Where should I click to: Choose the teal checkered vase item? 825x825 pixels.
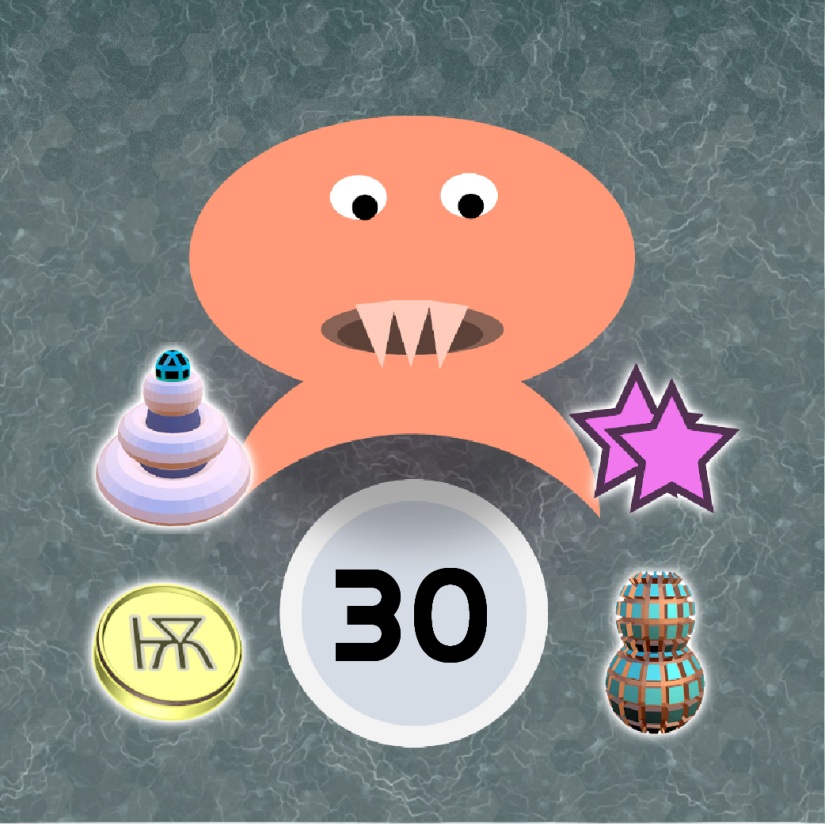[655, 647]
